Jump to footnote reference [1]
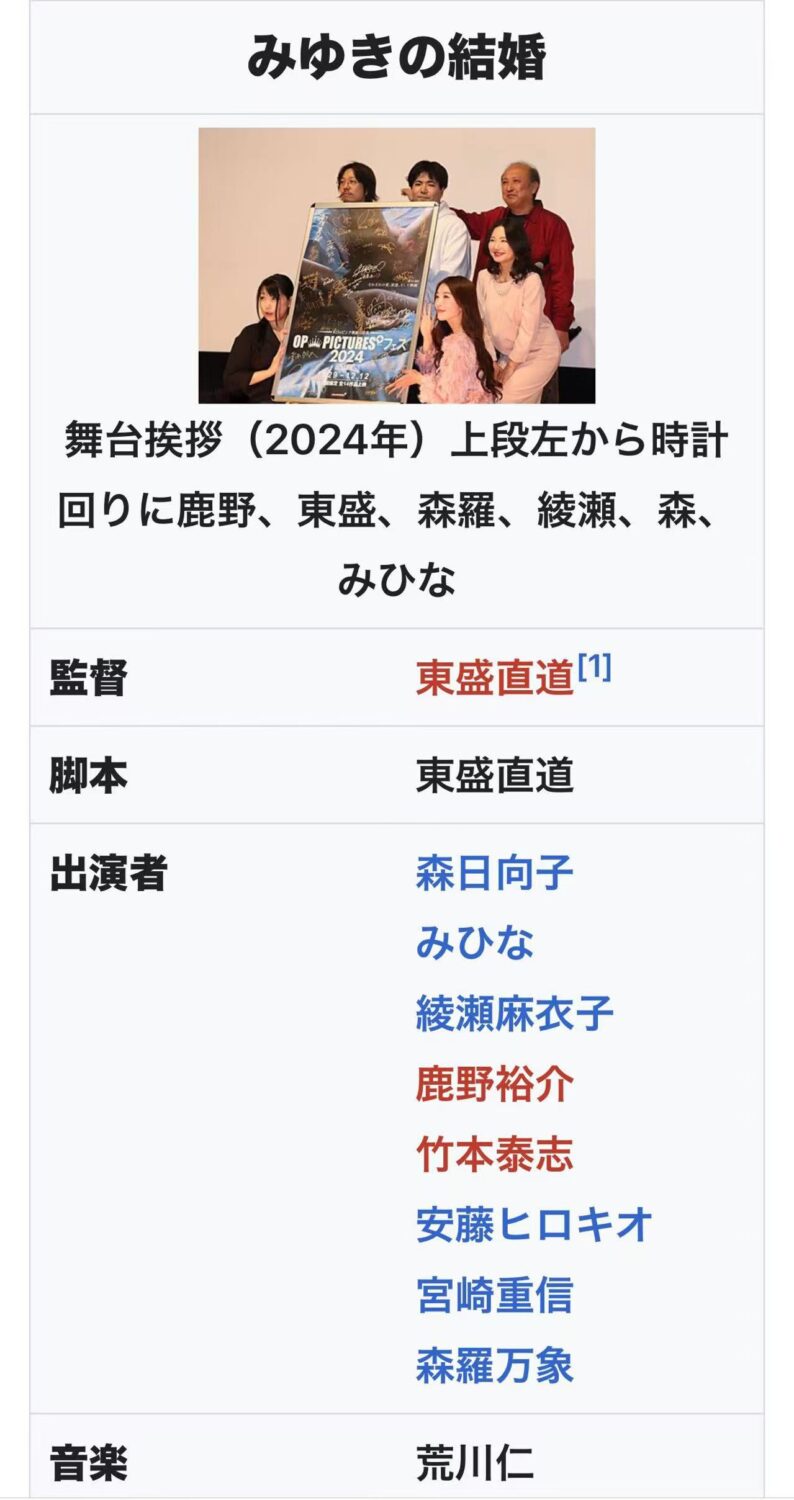Viewport: 794px width, 1500px height. (595, 667)
